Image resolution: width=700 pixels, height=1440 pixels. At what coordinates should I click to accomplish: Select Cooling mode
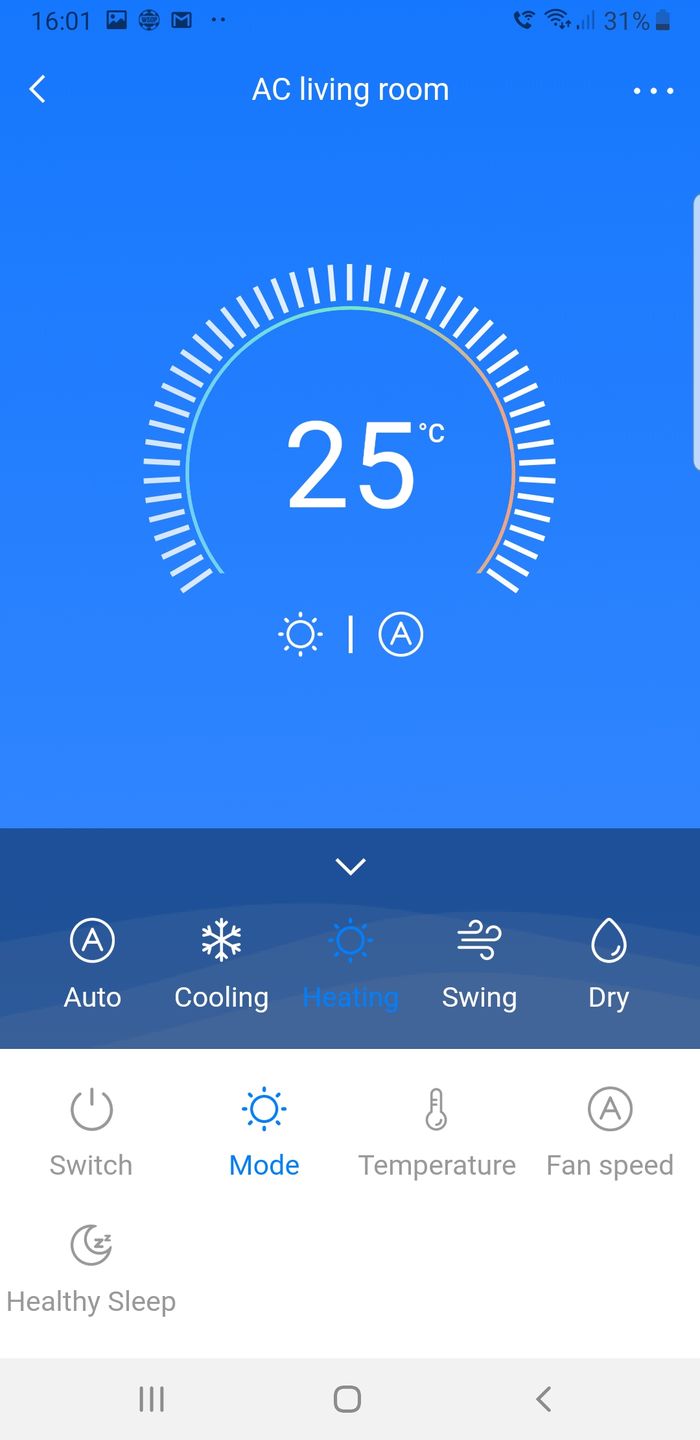tap(221, 963)
